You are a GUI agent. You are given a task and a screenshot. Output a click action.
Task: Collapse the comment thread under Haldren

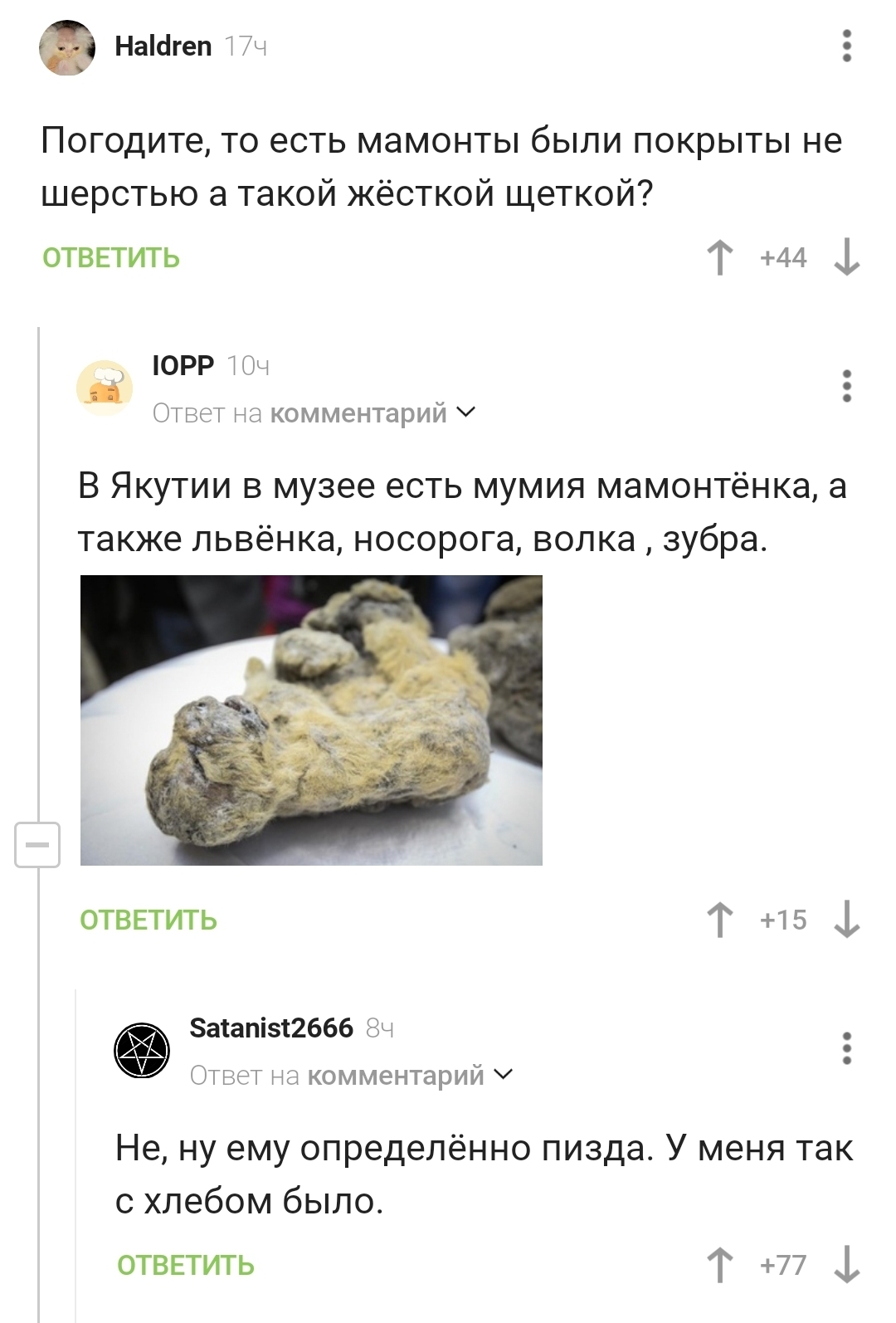point(37,845)
